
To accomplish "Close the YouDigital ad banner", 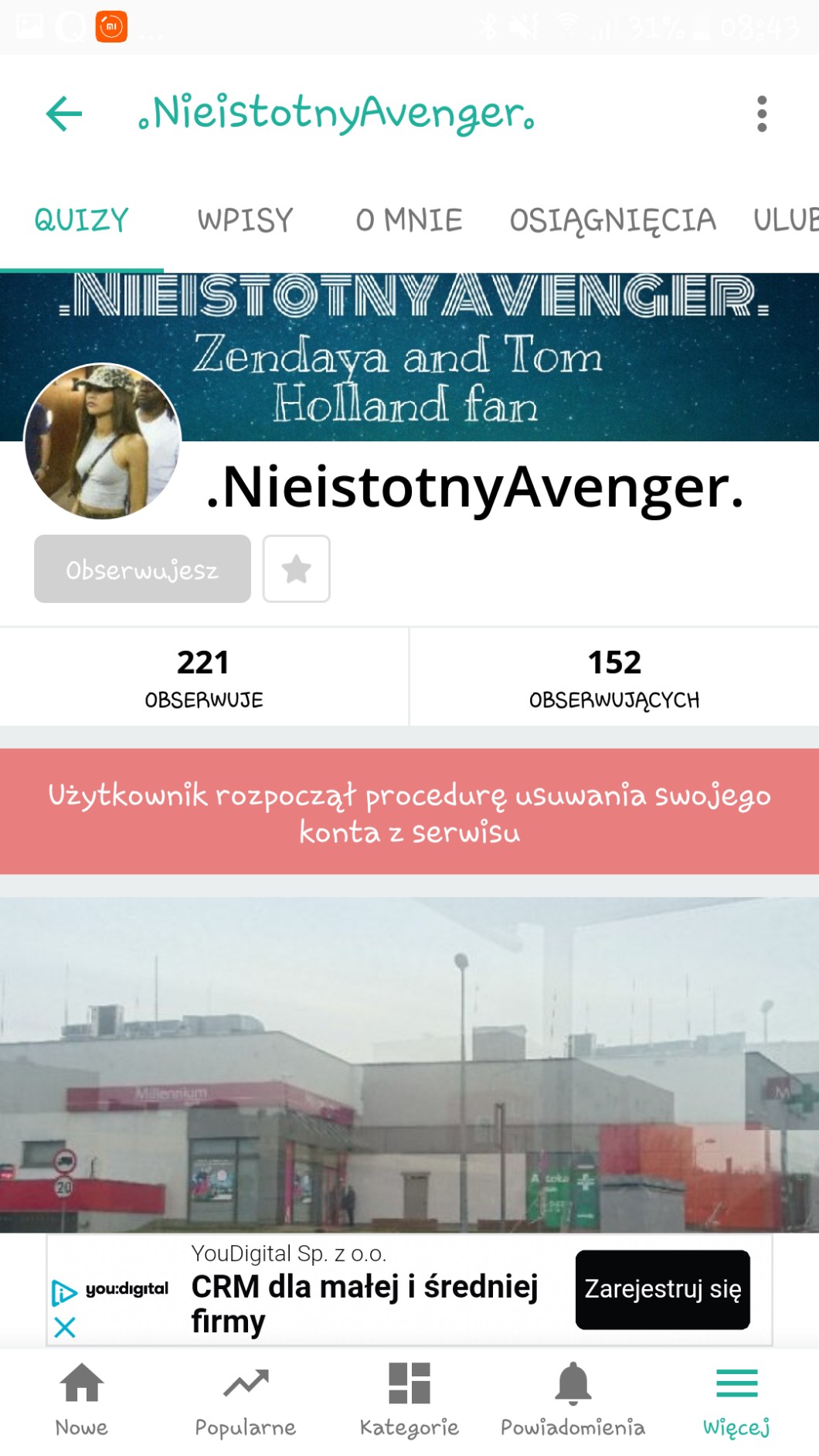I will coord(65,1328).
